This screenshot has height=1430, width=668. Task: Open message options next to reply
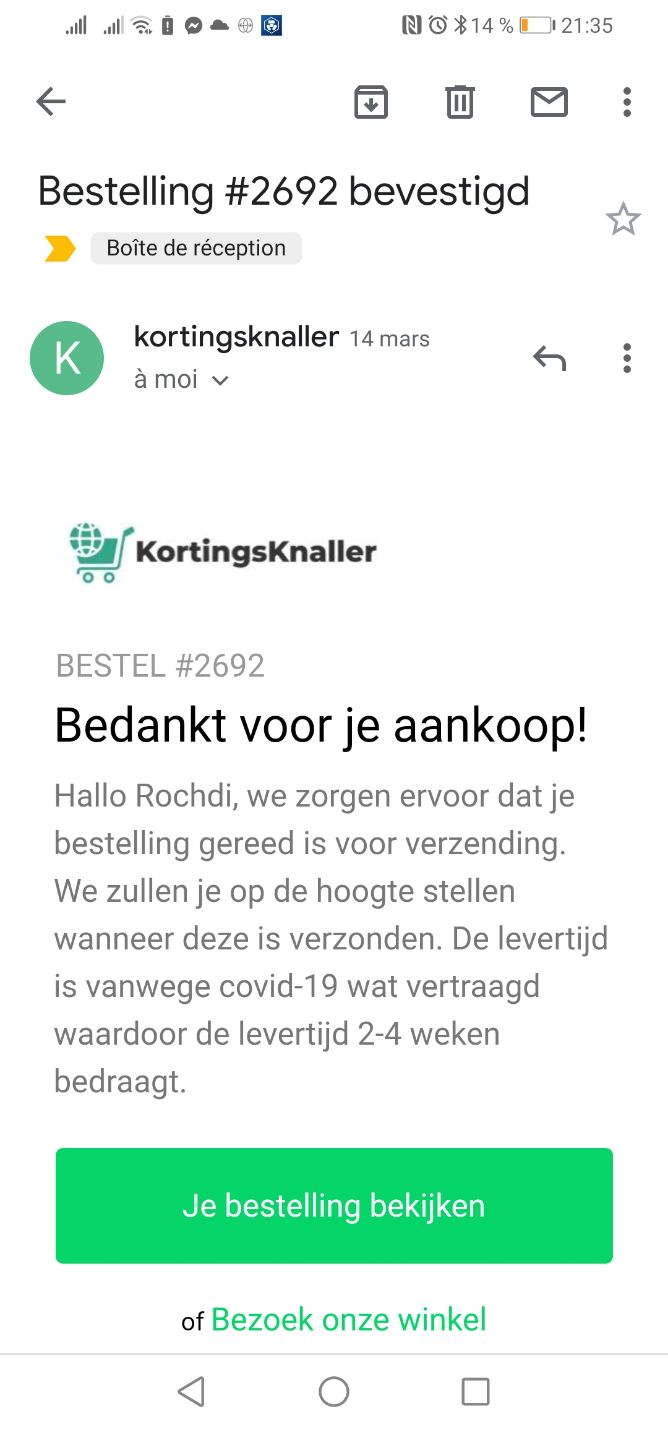tap(627, 358)
